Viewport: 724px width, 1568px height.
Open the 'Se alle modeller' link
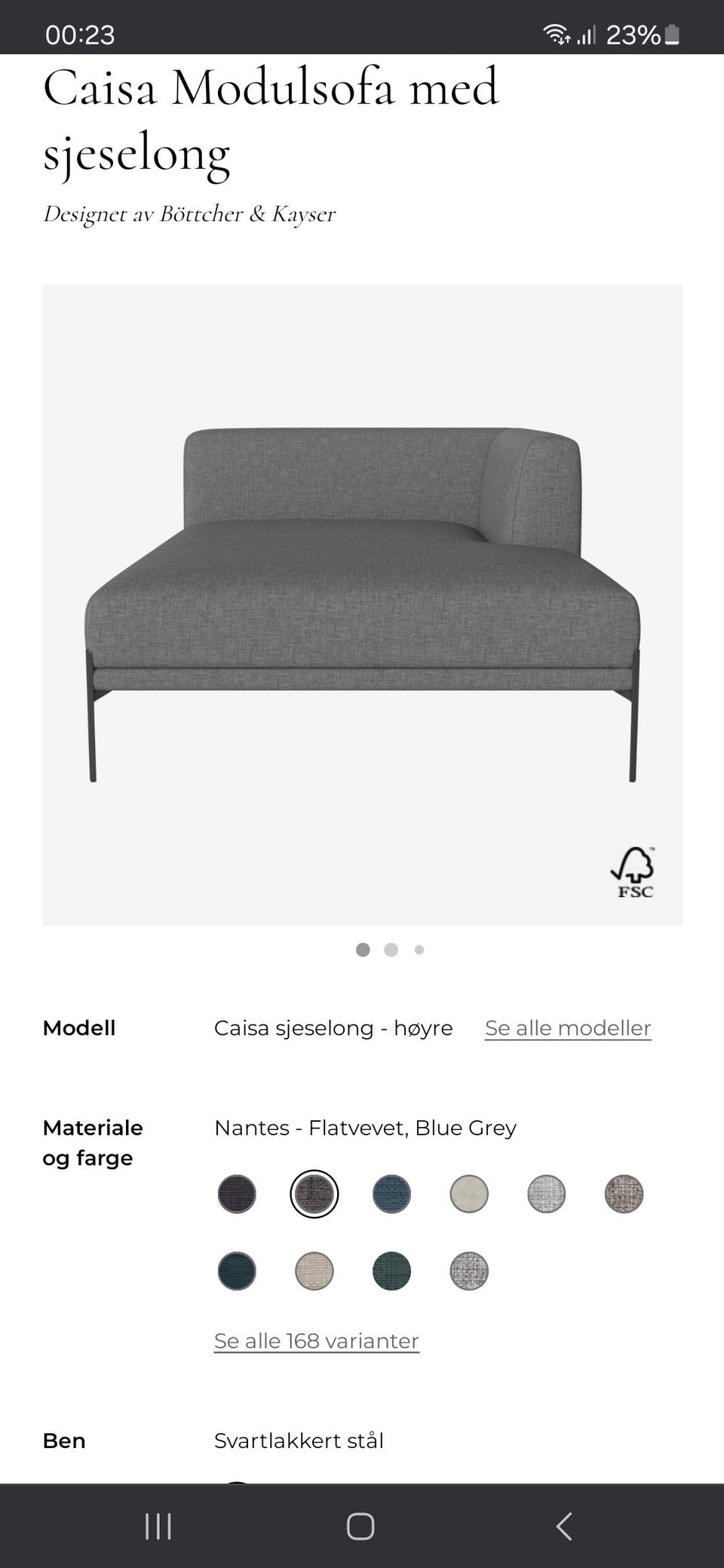pyautogui.click(x=568, y=1028)
